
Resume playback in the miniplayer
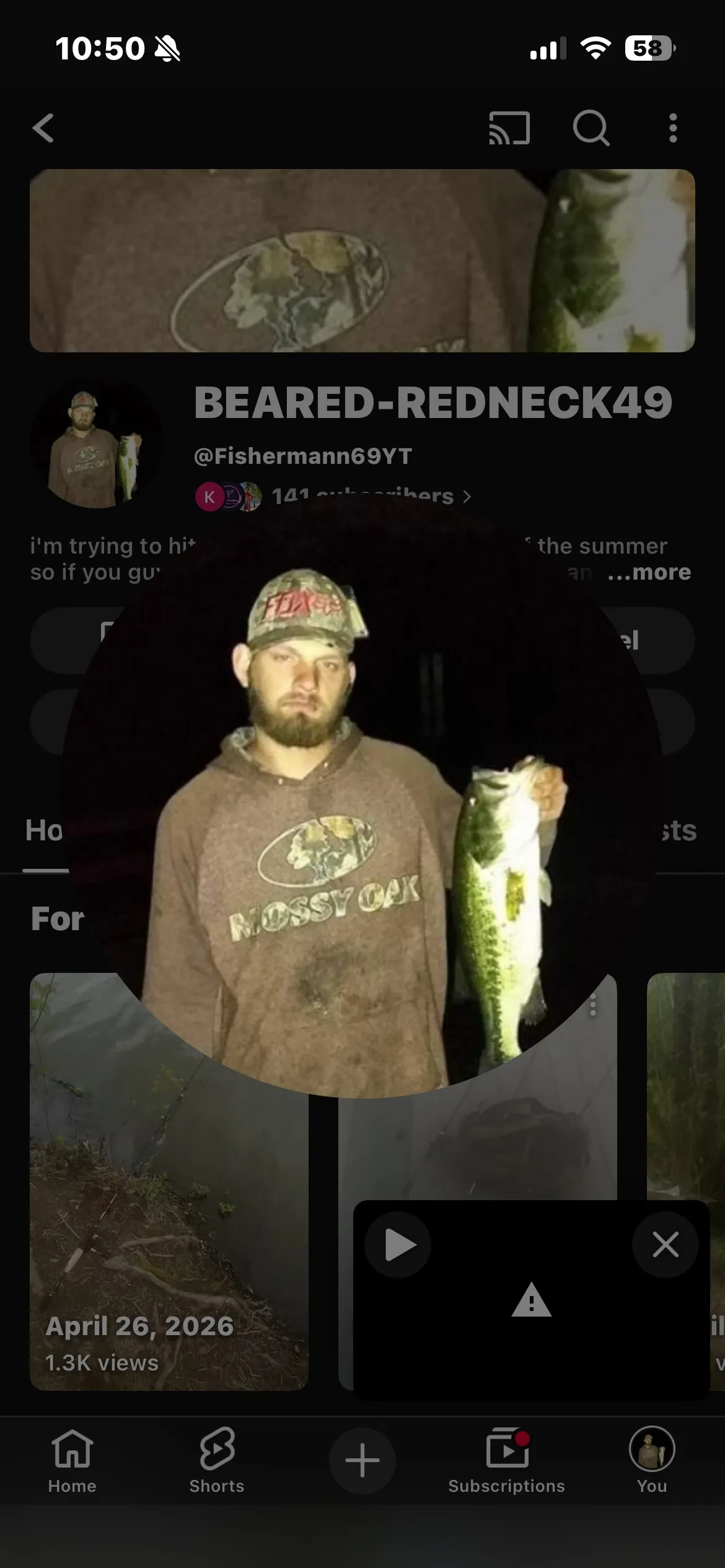point(398,1245)
